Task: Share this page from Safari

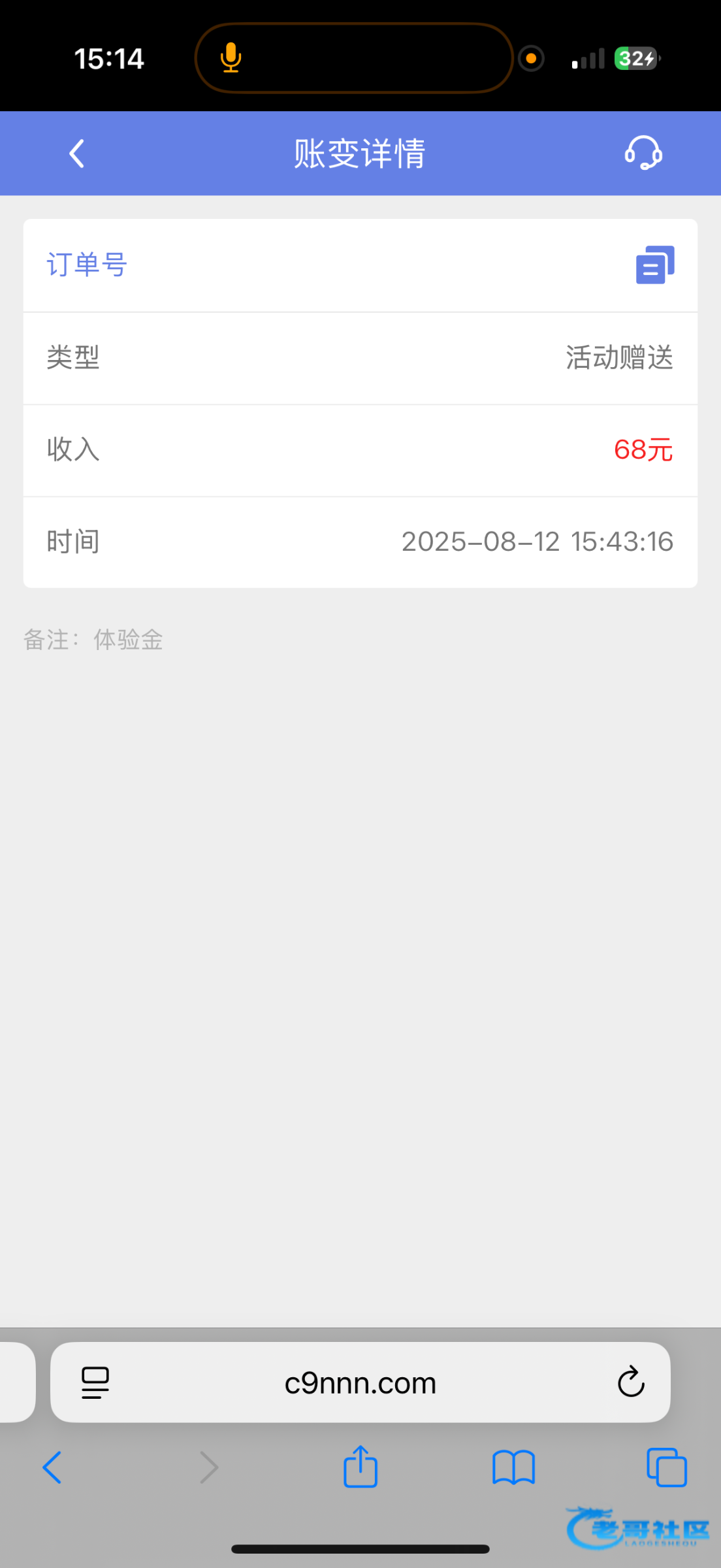Action: [360, 1467]
